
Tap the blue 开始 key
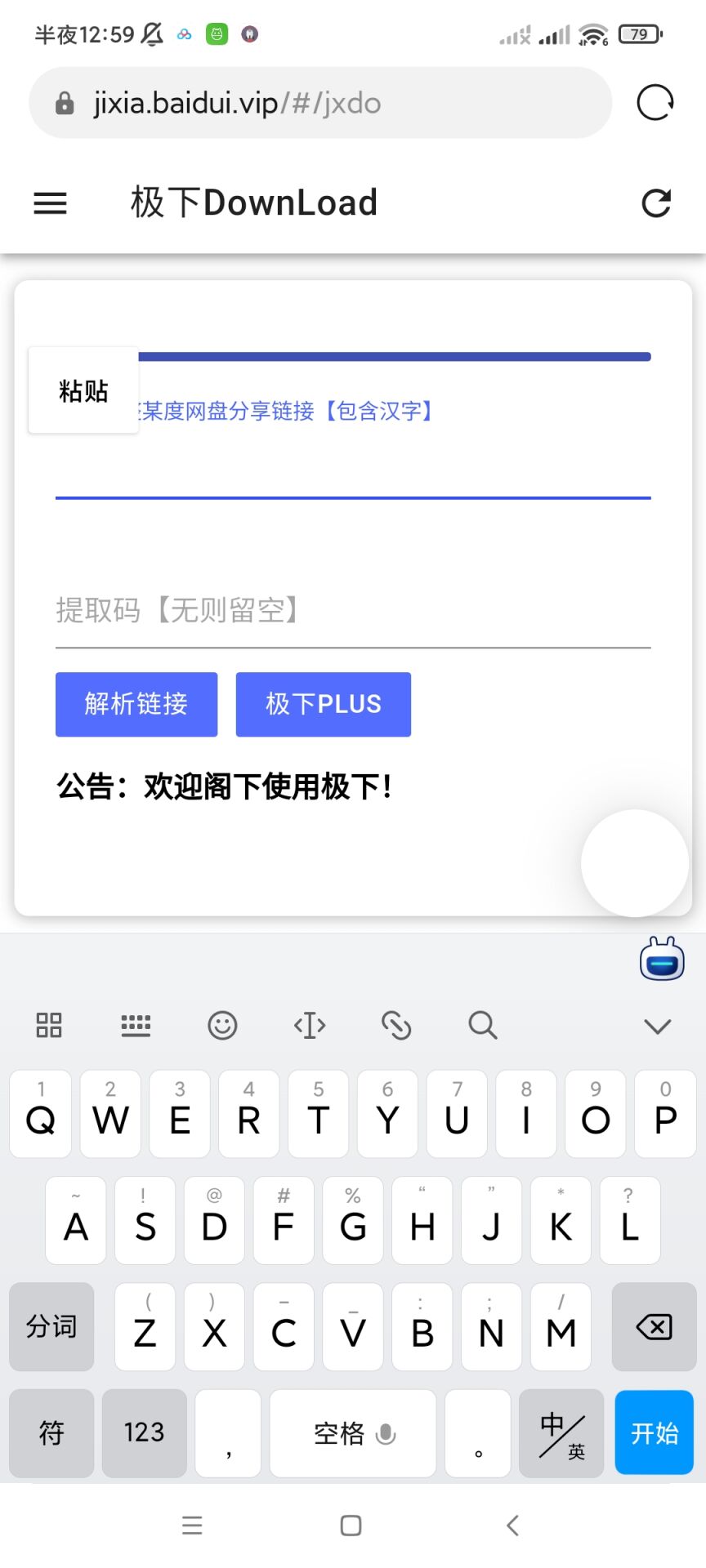pos(654,1433)
